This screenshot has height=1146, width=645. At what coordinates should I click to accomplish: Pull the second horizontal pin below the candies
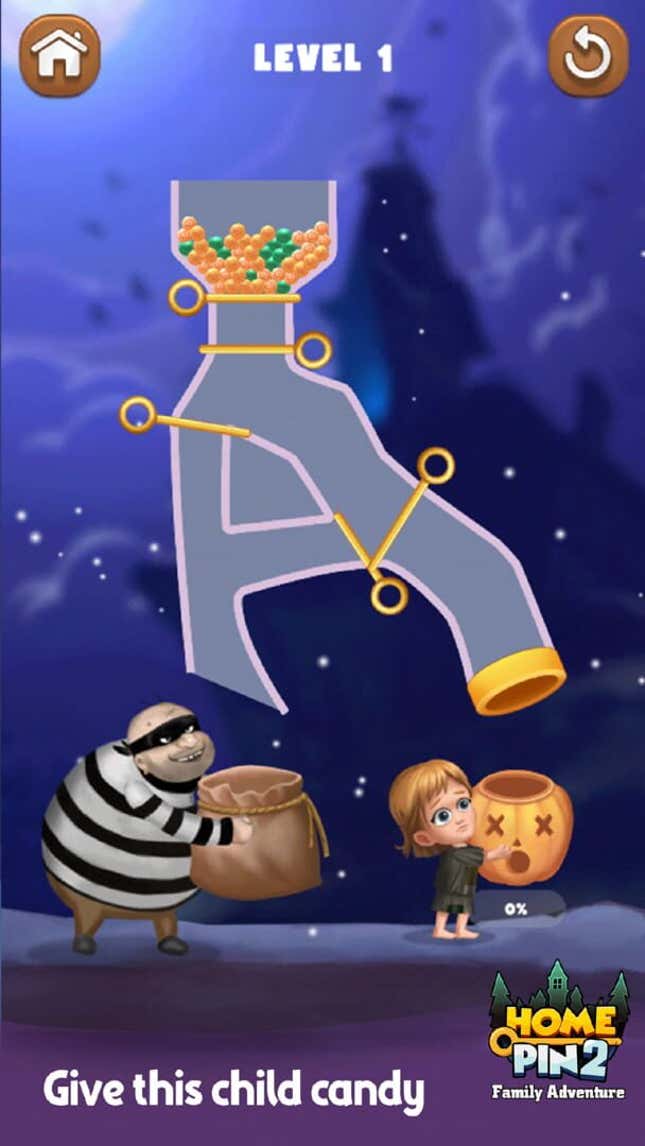coord(313,350)
